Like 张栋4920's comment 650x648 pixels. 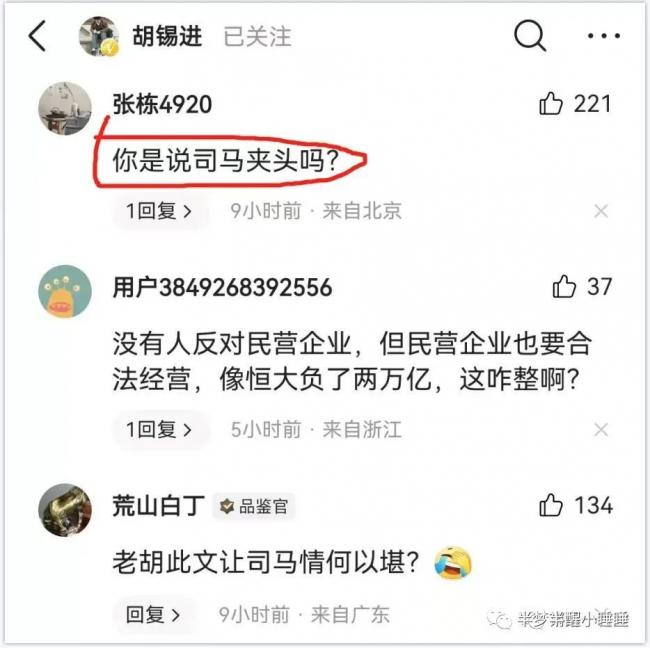click(x=552, y=104)
